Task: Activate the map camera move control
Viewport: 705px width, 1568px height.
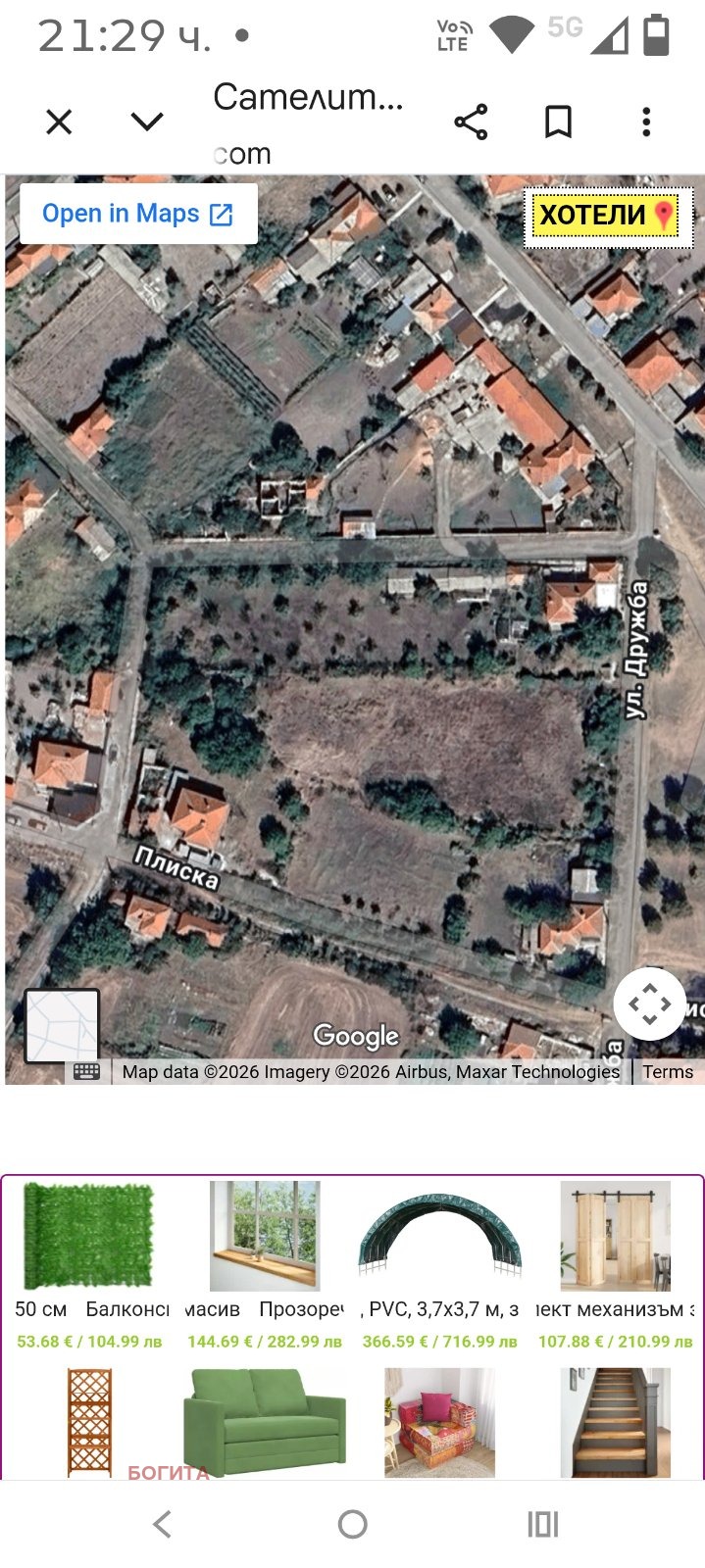Action: click(649, 1004)
